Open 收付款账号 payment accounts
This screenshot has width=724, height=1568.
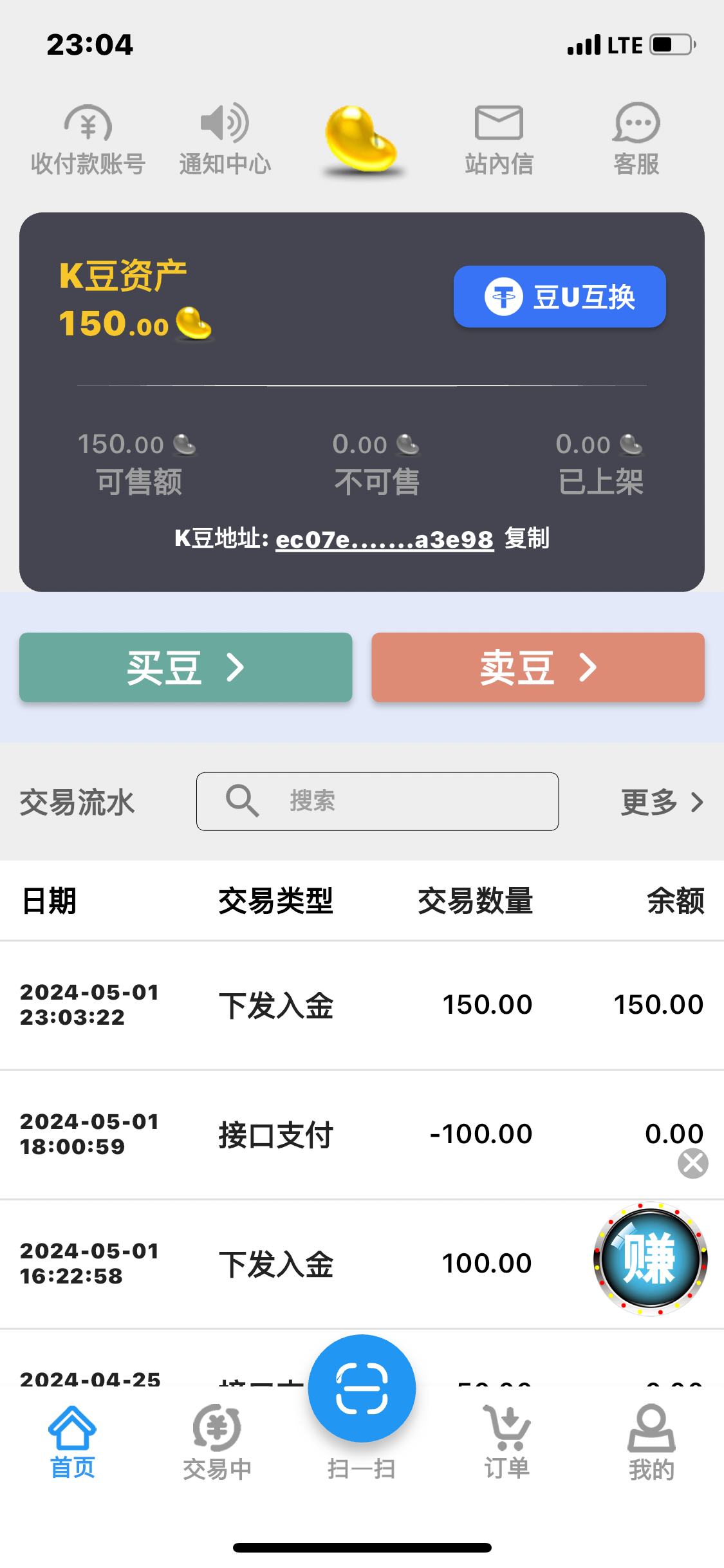[x=88, y=140]
